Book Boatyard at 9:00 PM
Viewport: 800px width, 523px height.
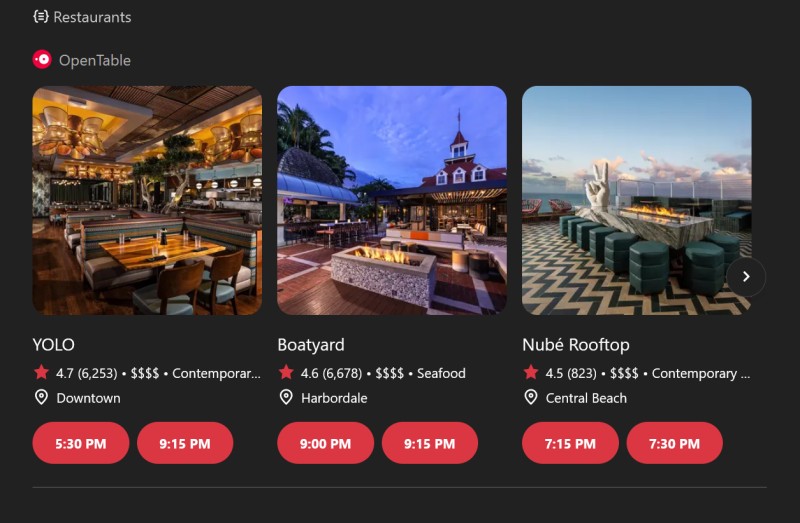point(325,443)
